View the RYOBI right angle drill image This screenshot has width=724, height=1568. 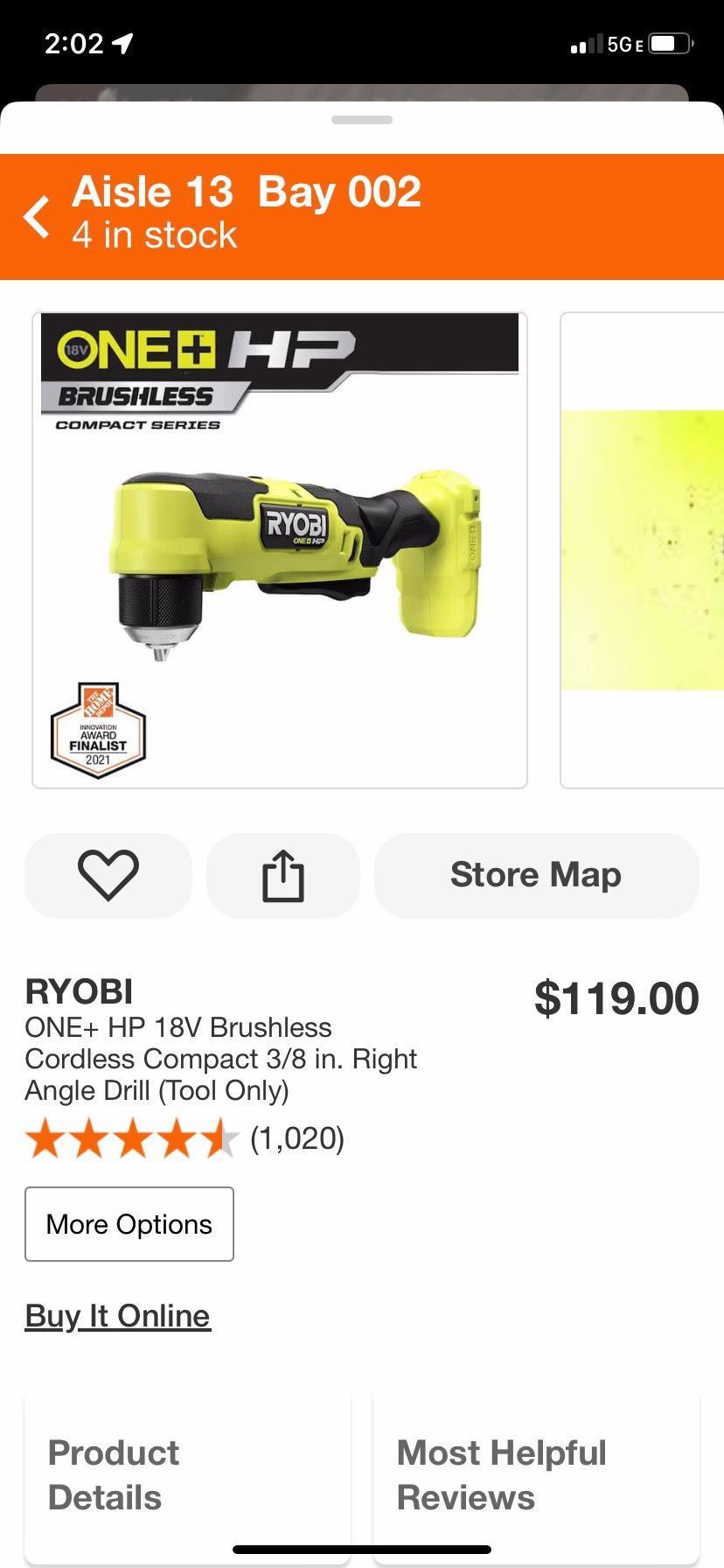(280, 550)
